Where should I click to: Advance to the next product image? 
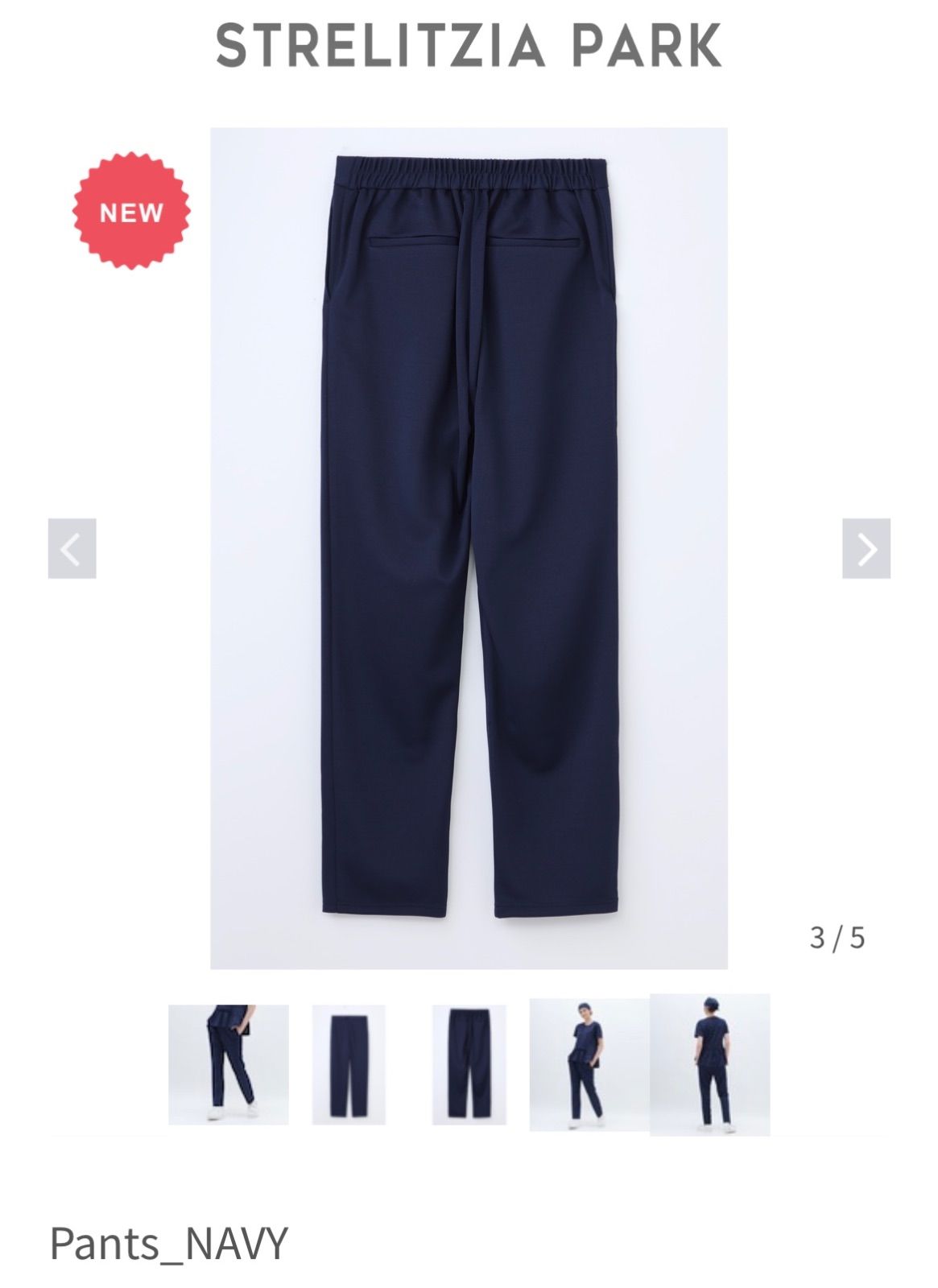pyautogui.click(x=866, y=548)
